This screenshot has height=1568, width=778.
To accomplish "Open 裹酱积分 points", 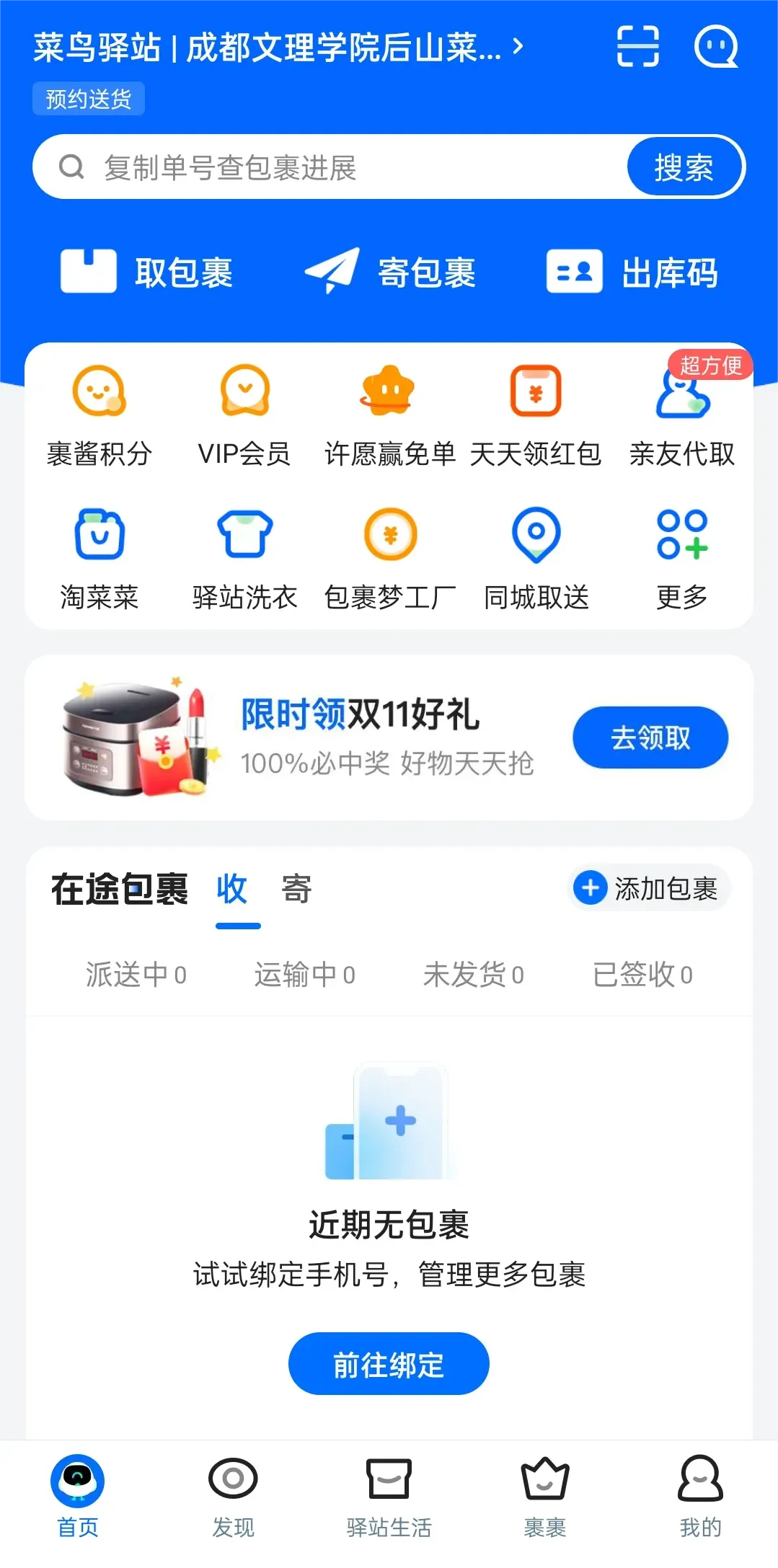I will click(100, 415).
